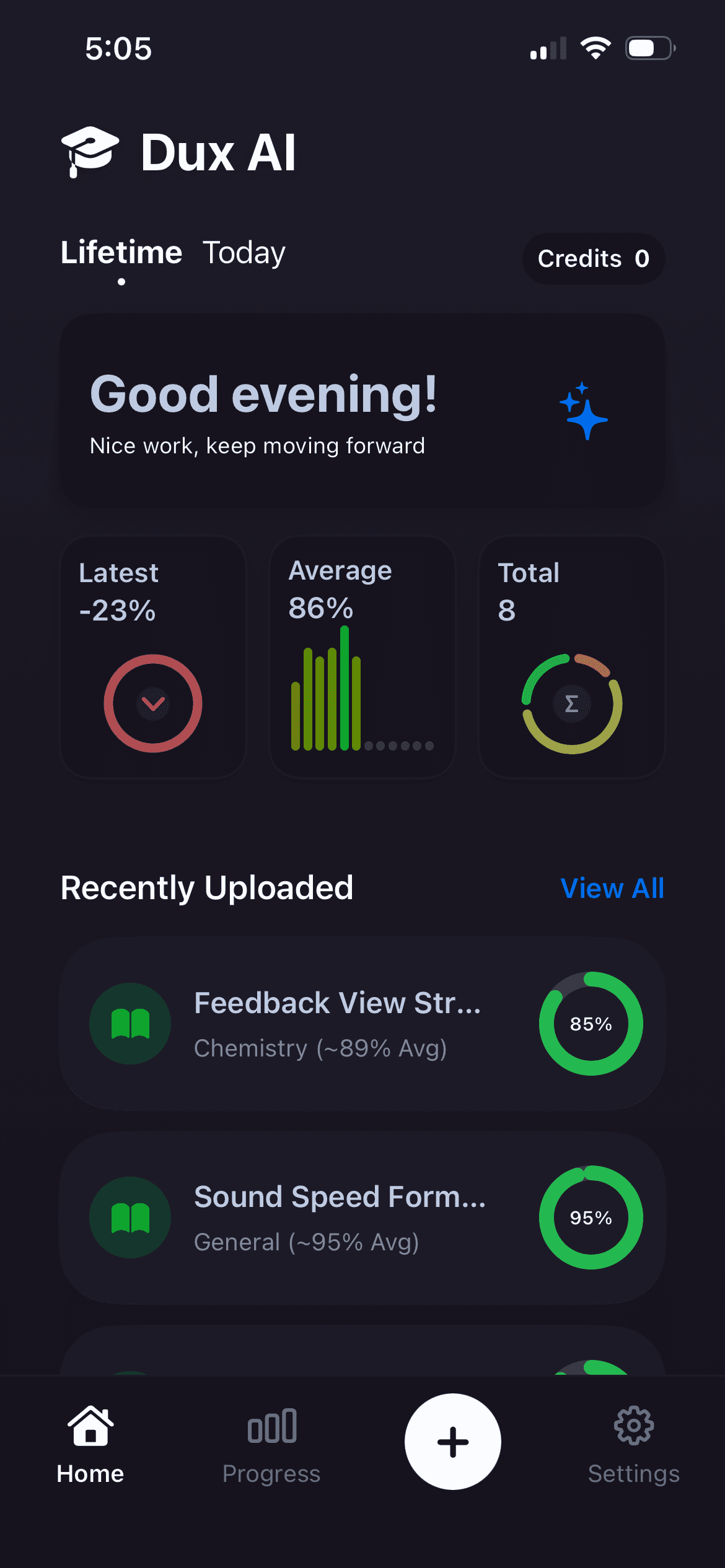Open the Sound Speed Form... upload
725x1568 pixels.
pyautogui.click(x=362, y=1217)
